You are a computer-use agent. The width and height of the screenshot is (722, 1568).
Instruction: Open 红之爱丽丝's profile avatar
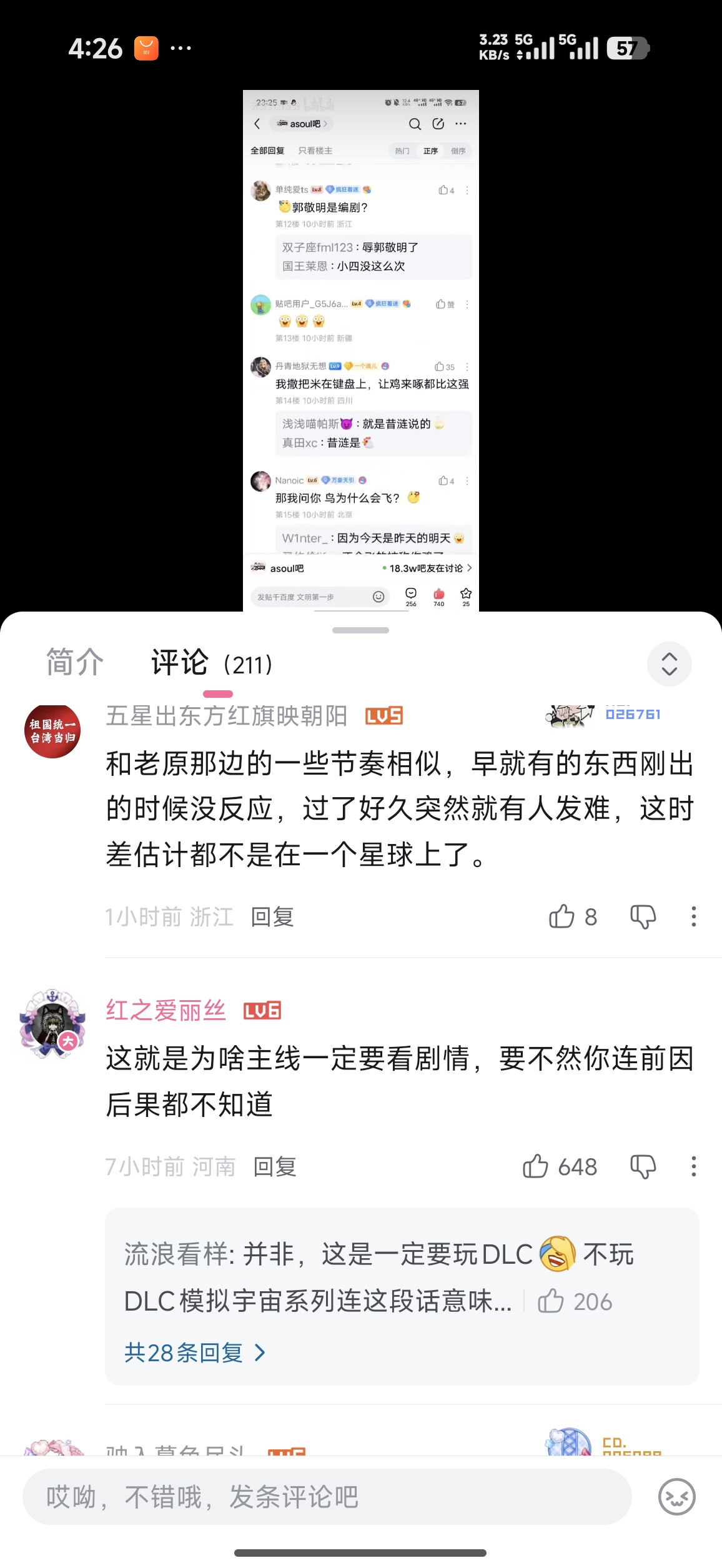pos(53,1025)
